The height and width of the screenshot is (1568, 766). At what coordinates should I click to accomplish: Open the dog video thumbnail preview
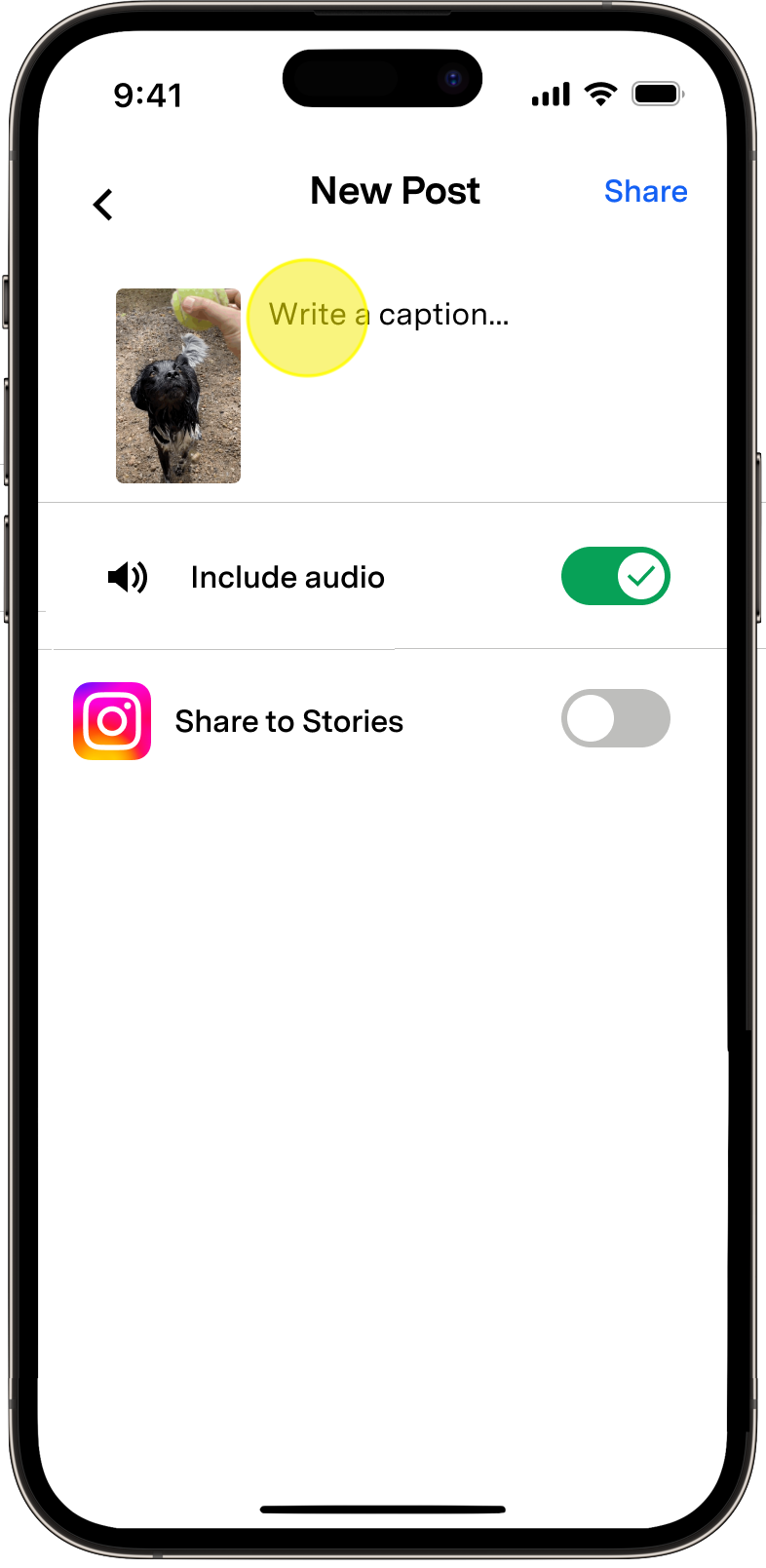click(x=178, y=385)
